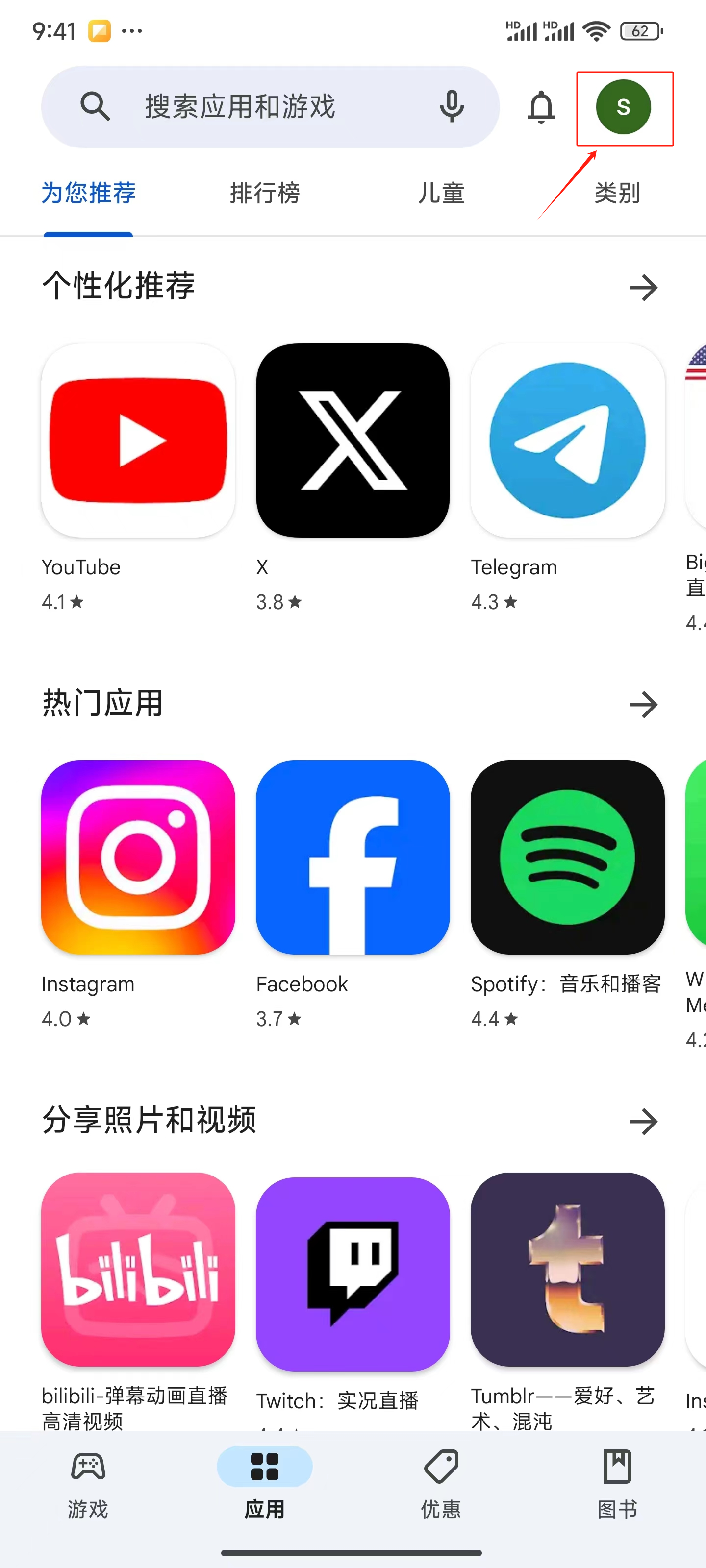
Task: Switch to the 排行榜 tab
Action: (264, 193)
